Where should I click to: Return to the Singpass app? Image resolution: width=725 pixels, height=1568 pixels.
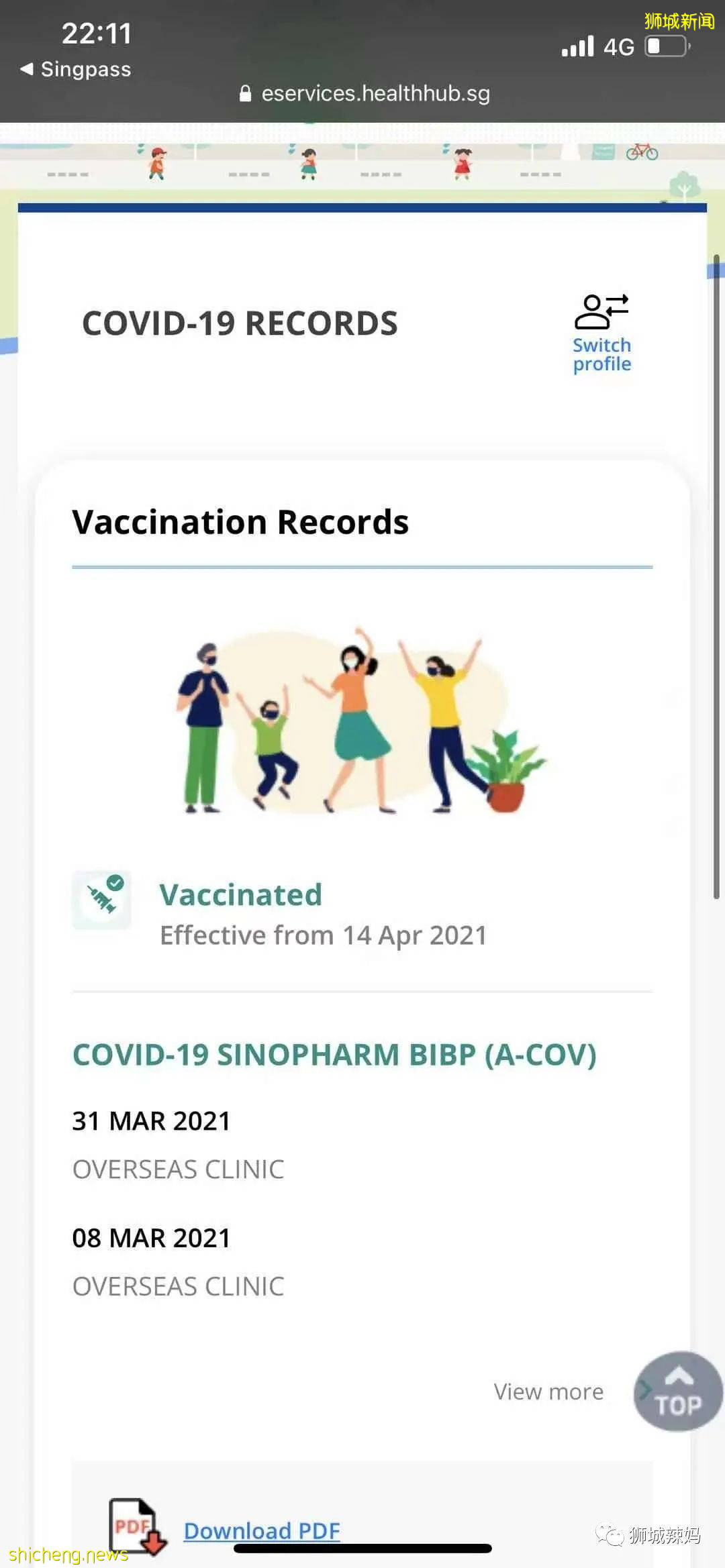coord(76,69)
